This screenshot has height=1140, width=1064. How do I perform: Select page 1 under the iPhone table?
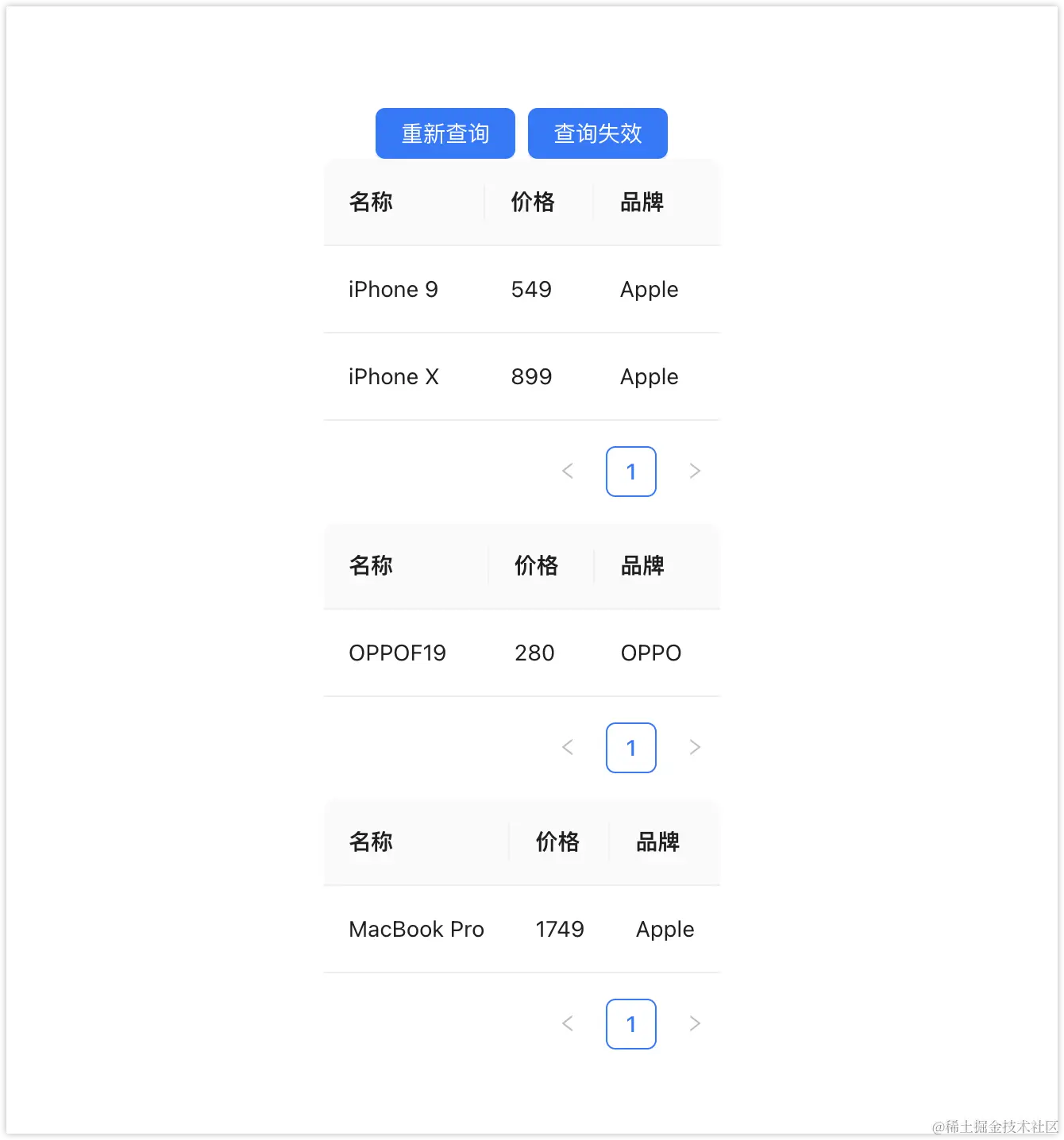(x=630, y=472)
